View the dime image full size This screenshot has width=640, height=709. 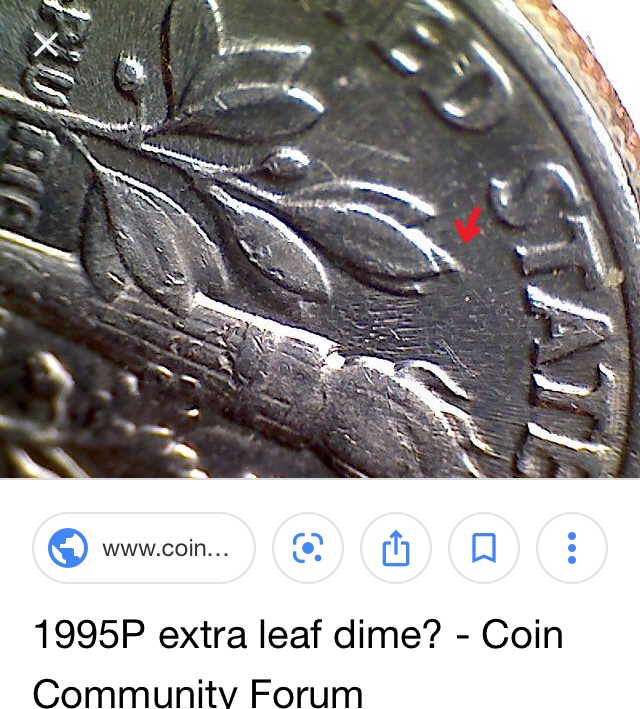tap(320, 260)
